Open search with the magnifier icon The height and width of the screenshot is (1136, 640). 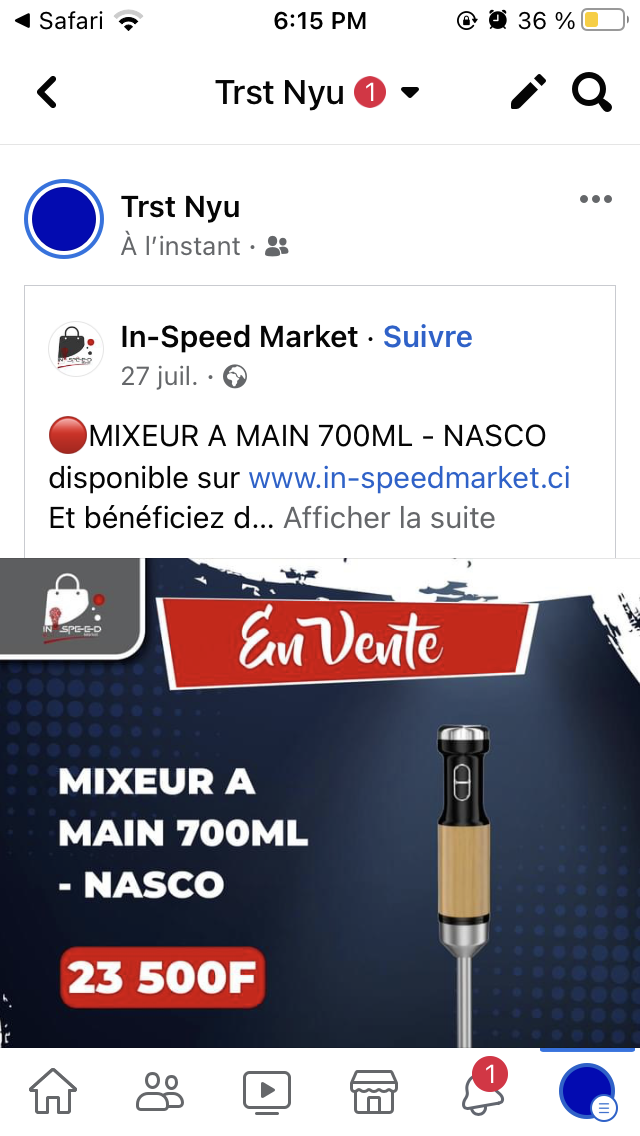(x=591, y=93)
